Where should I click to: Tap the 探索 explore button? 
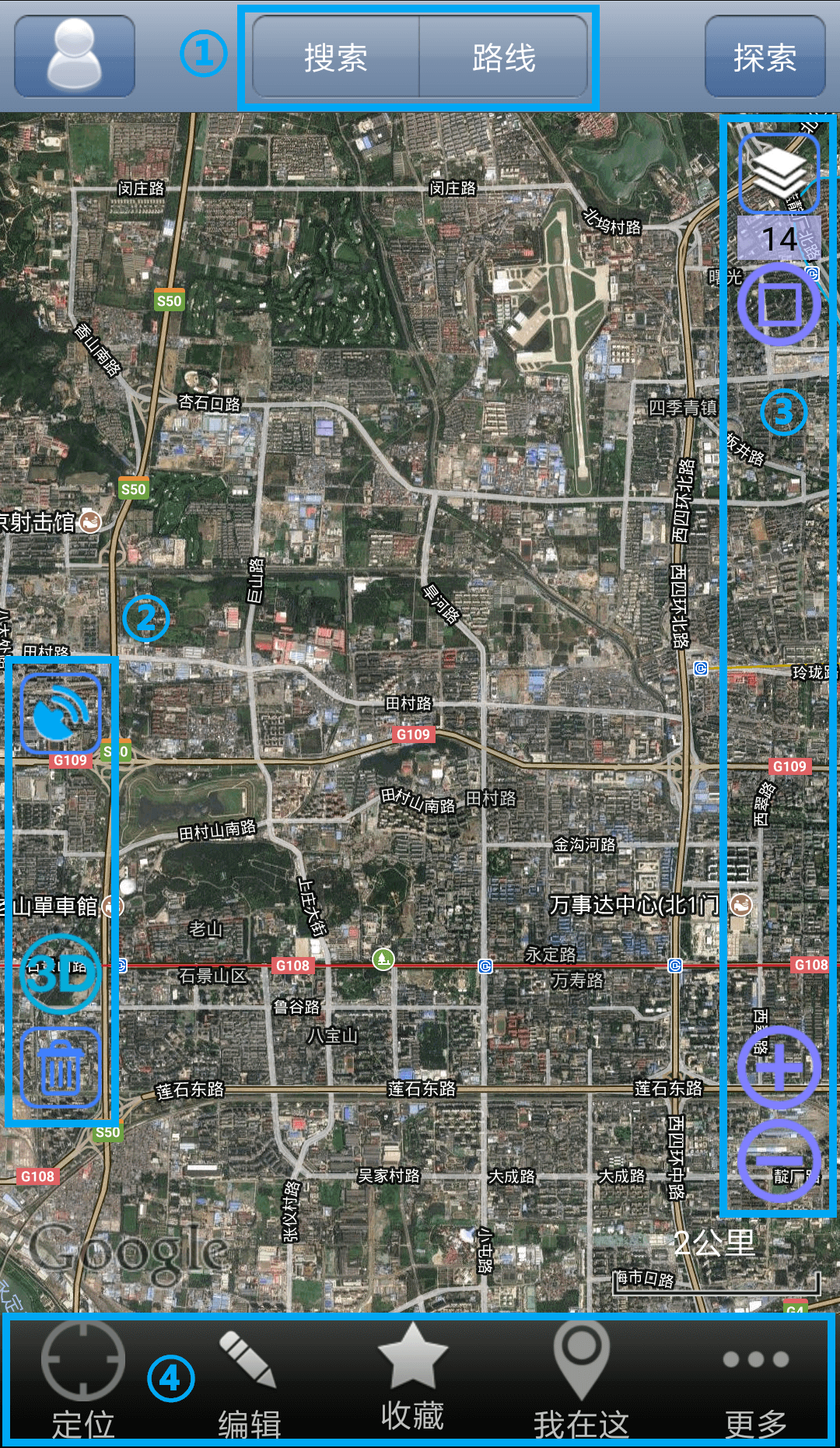coord(765,58)
